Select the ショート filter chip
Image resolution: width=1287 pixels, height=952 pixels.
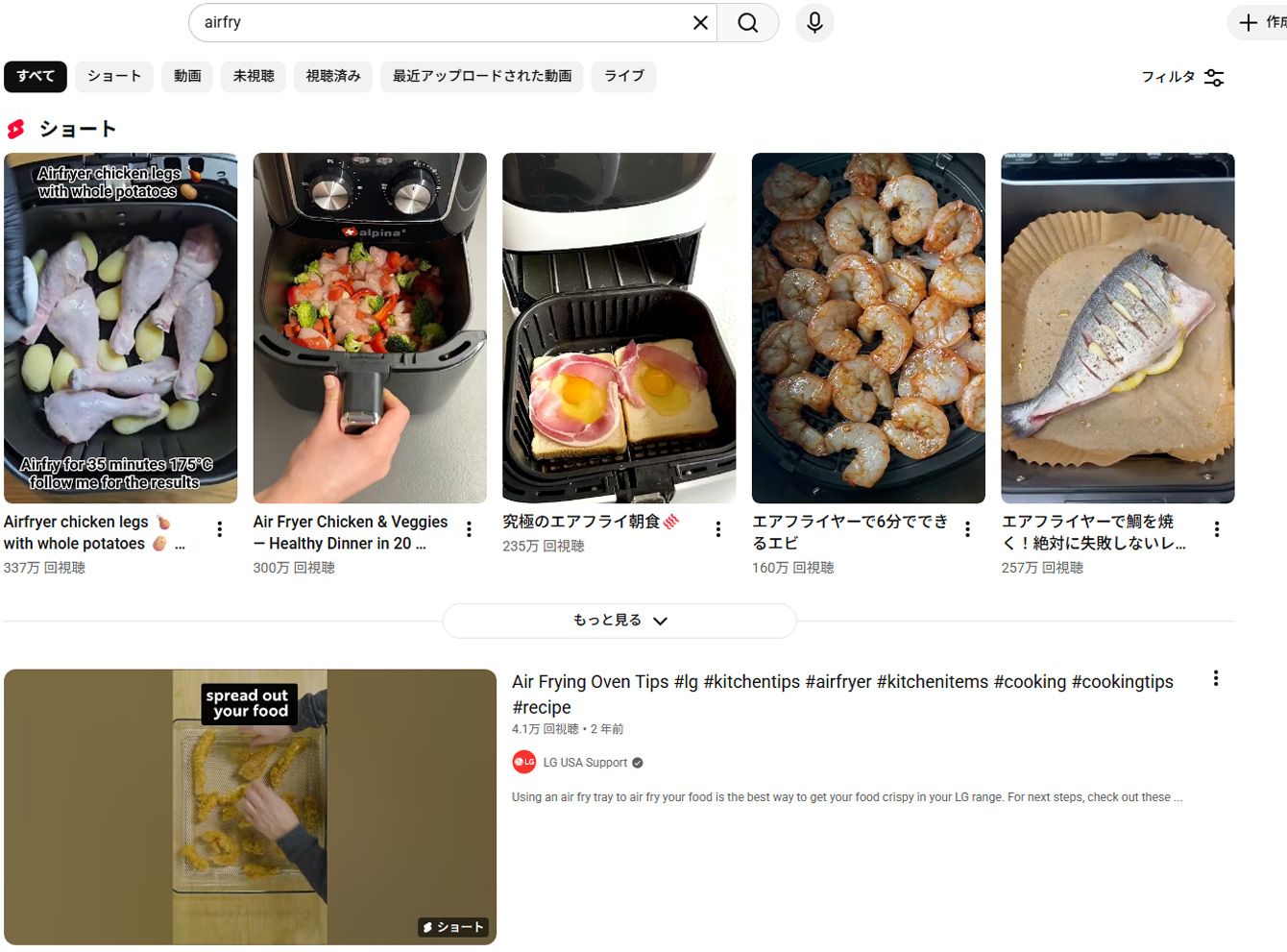tap(114, 76)
